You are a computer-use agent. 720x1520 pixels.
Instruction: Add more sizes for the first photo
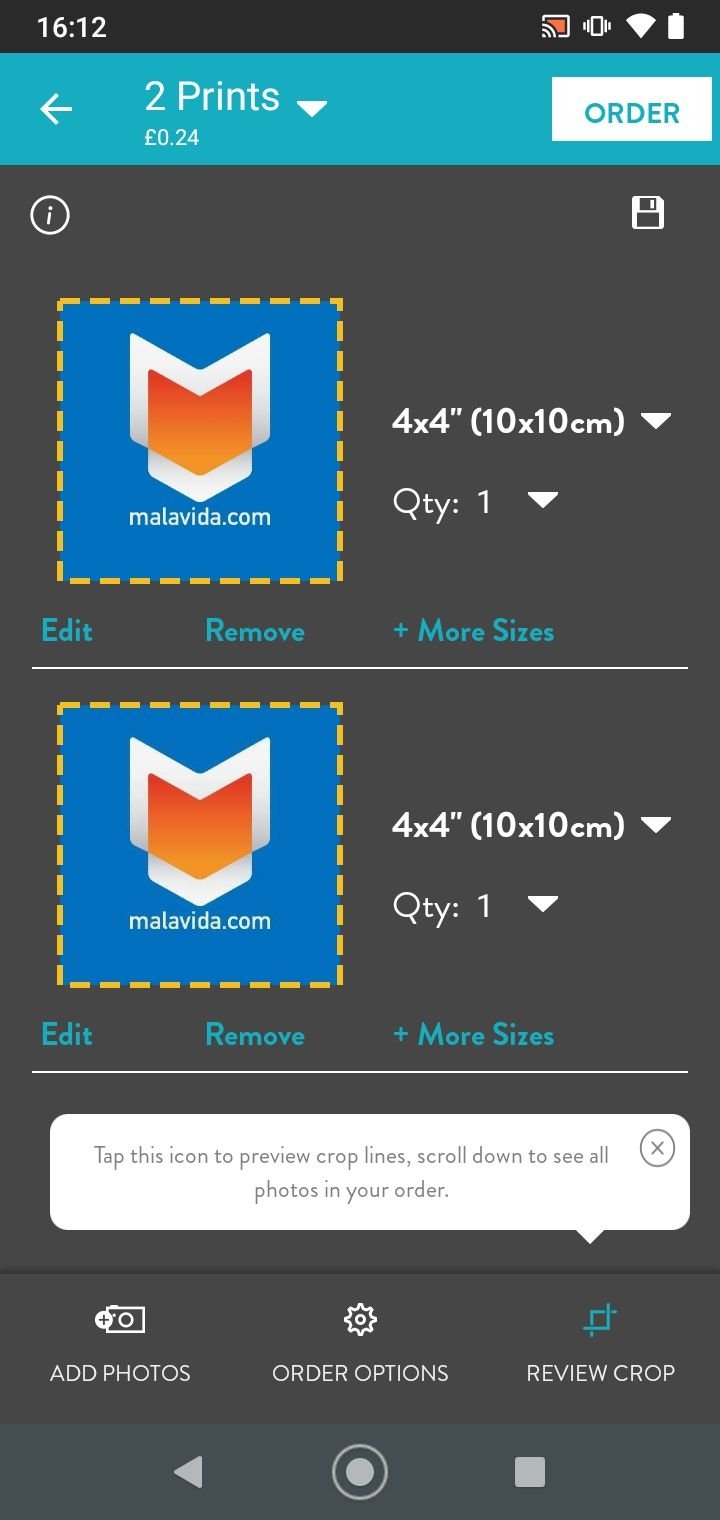[x=473, y=631]
